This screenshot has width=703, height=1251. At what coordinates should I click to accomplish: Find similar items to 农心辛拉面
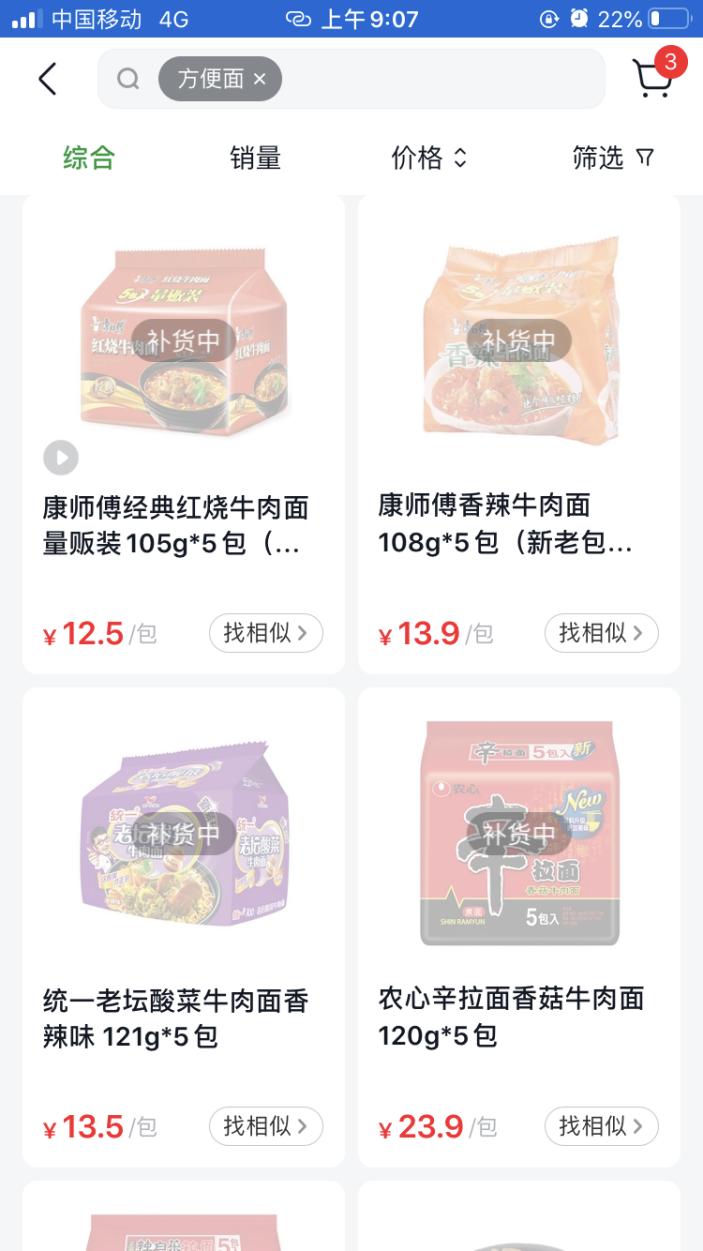pos(601,1127)
